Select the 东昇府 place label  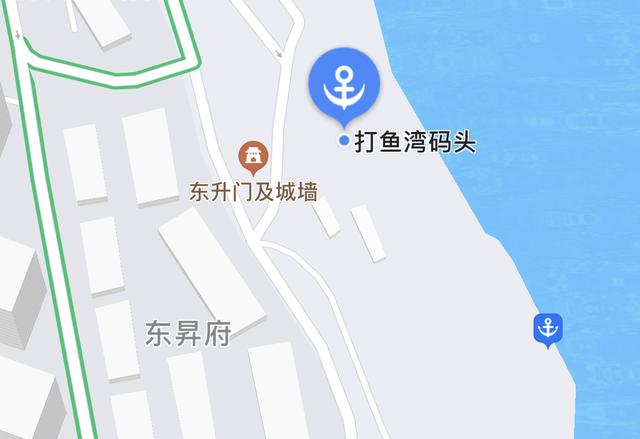click(188, 333)
